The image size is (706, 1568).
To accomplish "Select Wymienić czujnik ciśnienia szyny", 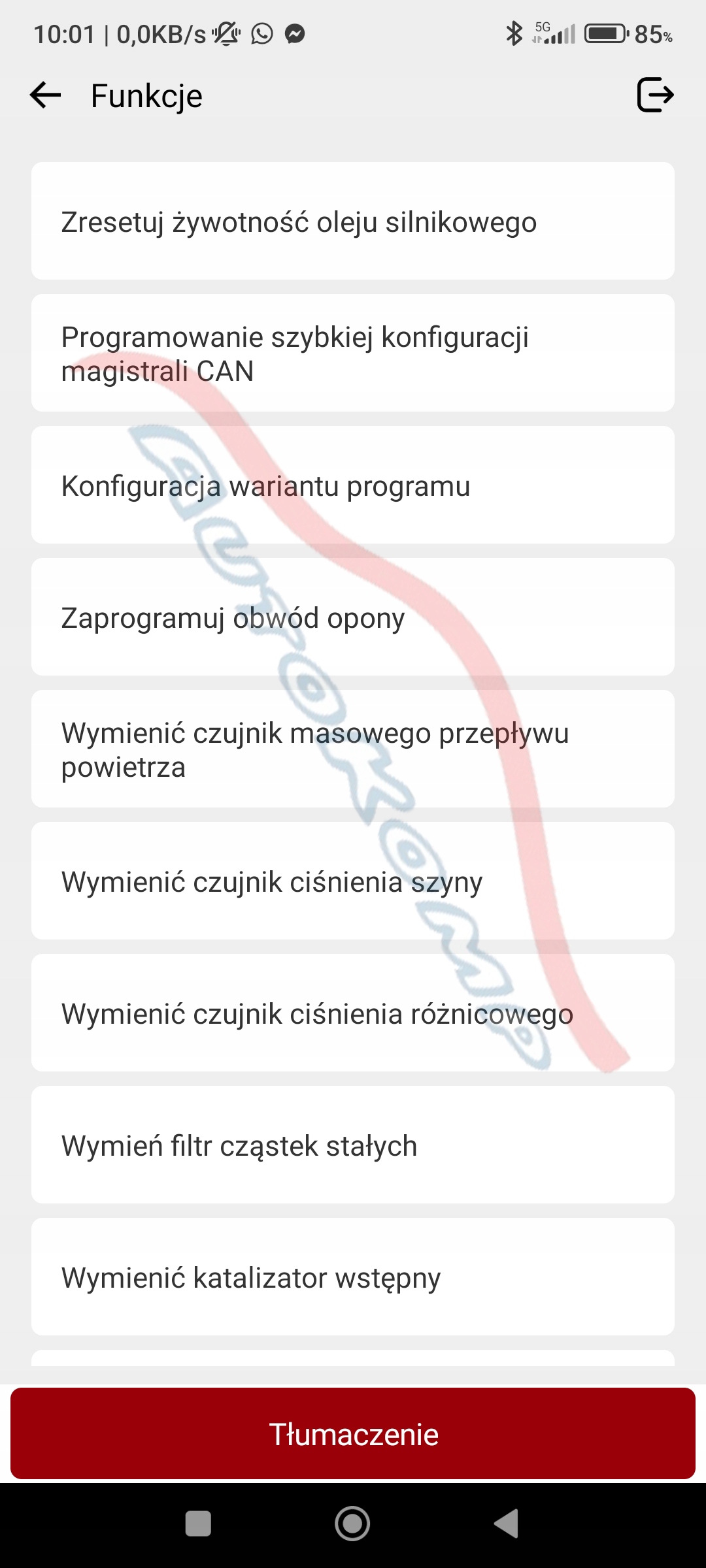I will click(x=353, y=881).
